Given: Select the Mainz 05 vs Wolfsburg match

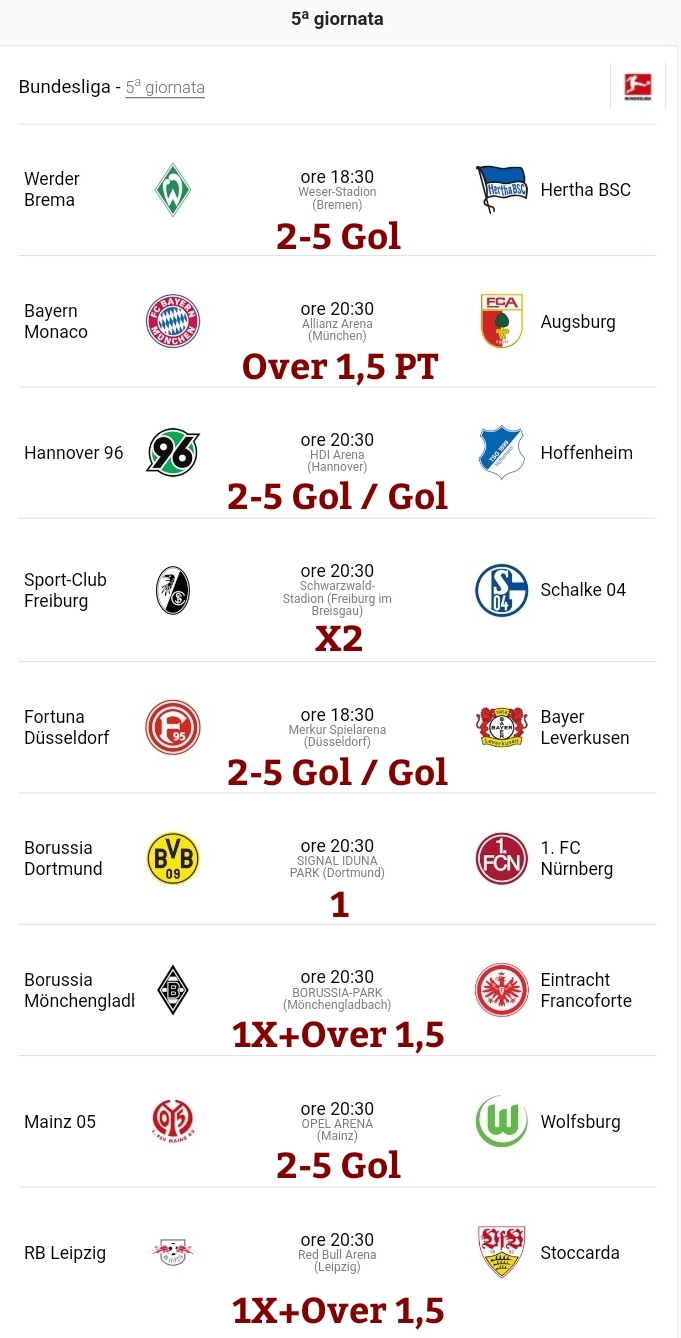Looking at the screenshot, I should click(337, 1122).
